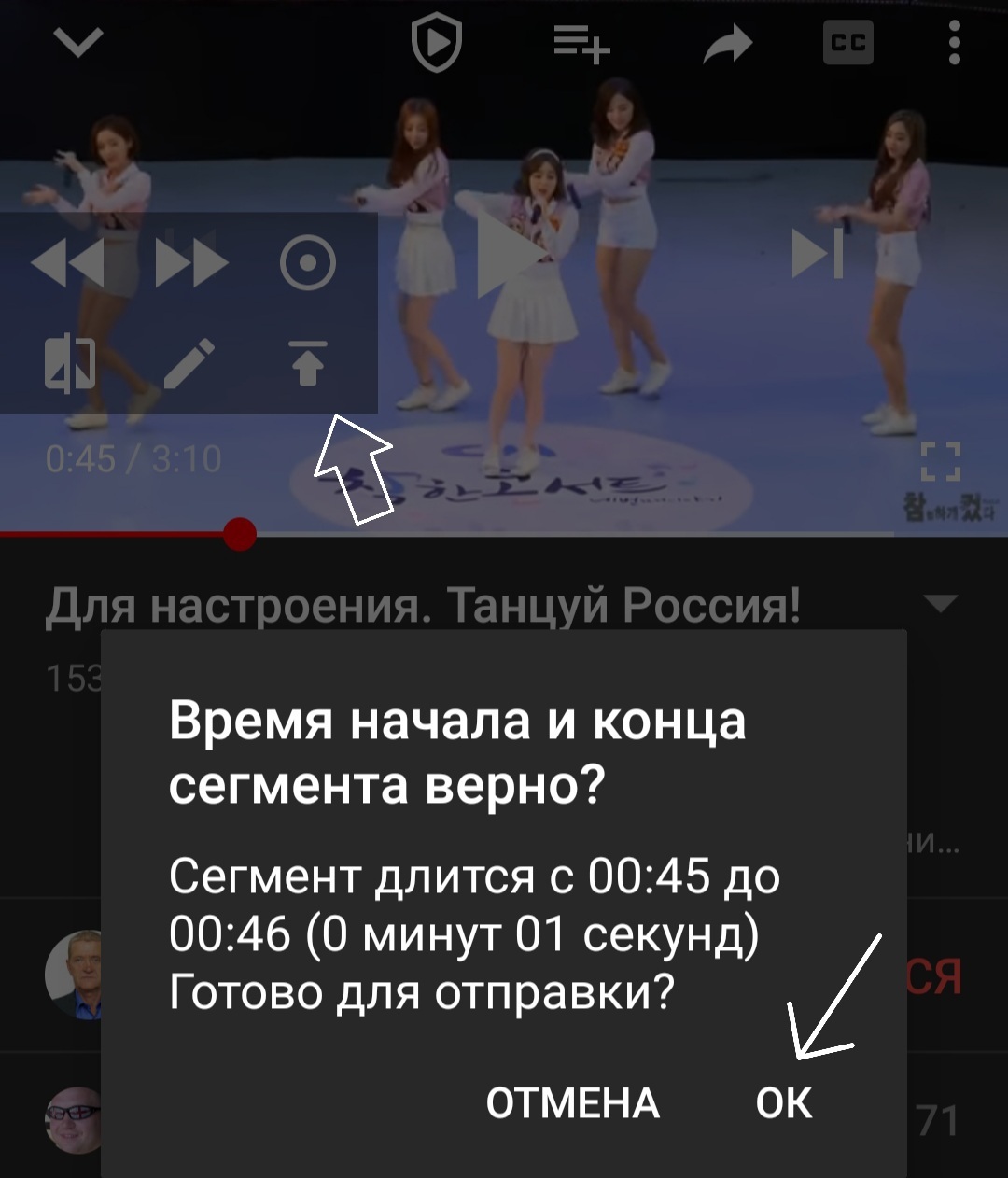Fast forward the video

point(190,264)
